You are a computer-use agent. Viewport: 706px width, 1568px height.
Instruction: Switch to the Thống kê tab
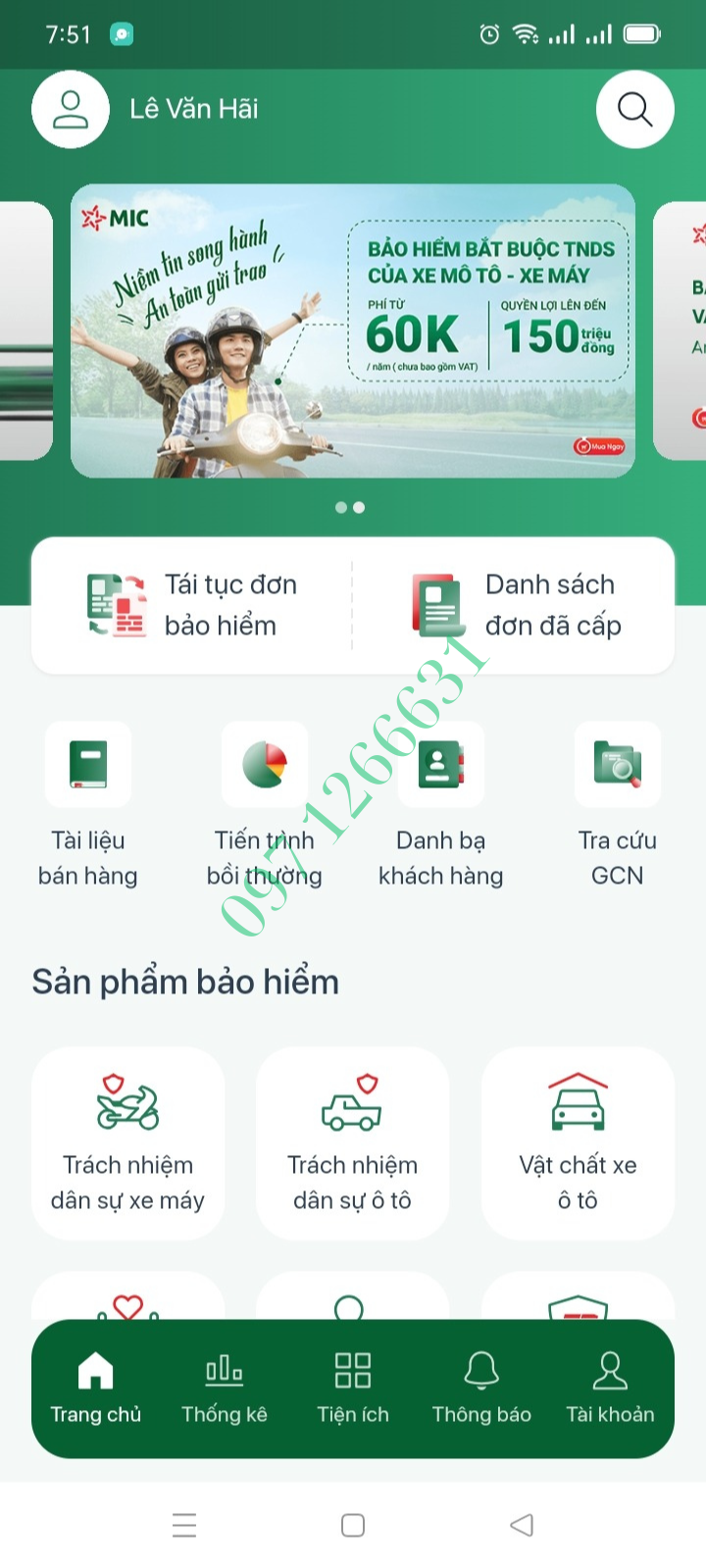click(x=225, y=1388)
